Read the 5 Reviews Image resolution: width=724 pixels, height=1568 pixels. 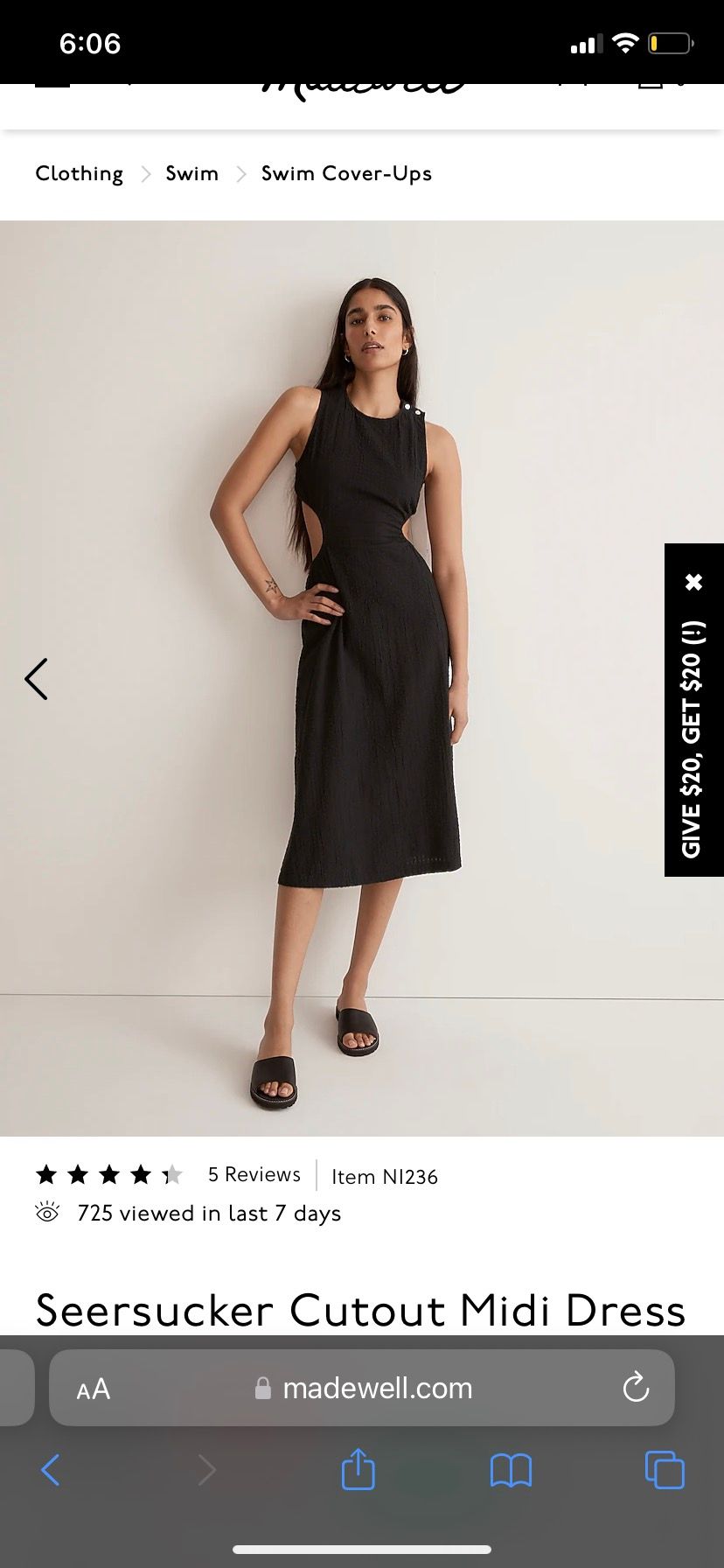click(254, 1174)
